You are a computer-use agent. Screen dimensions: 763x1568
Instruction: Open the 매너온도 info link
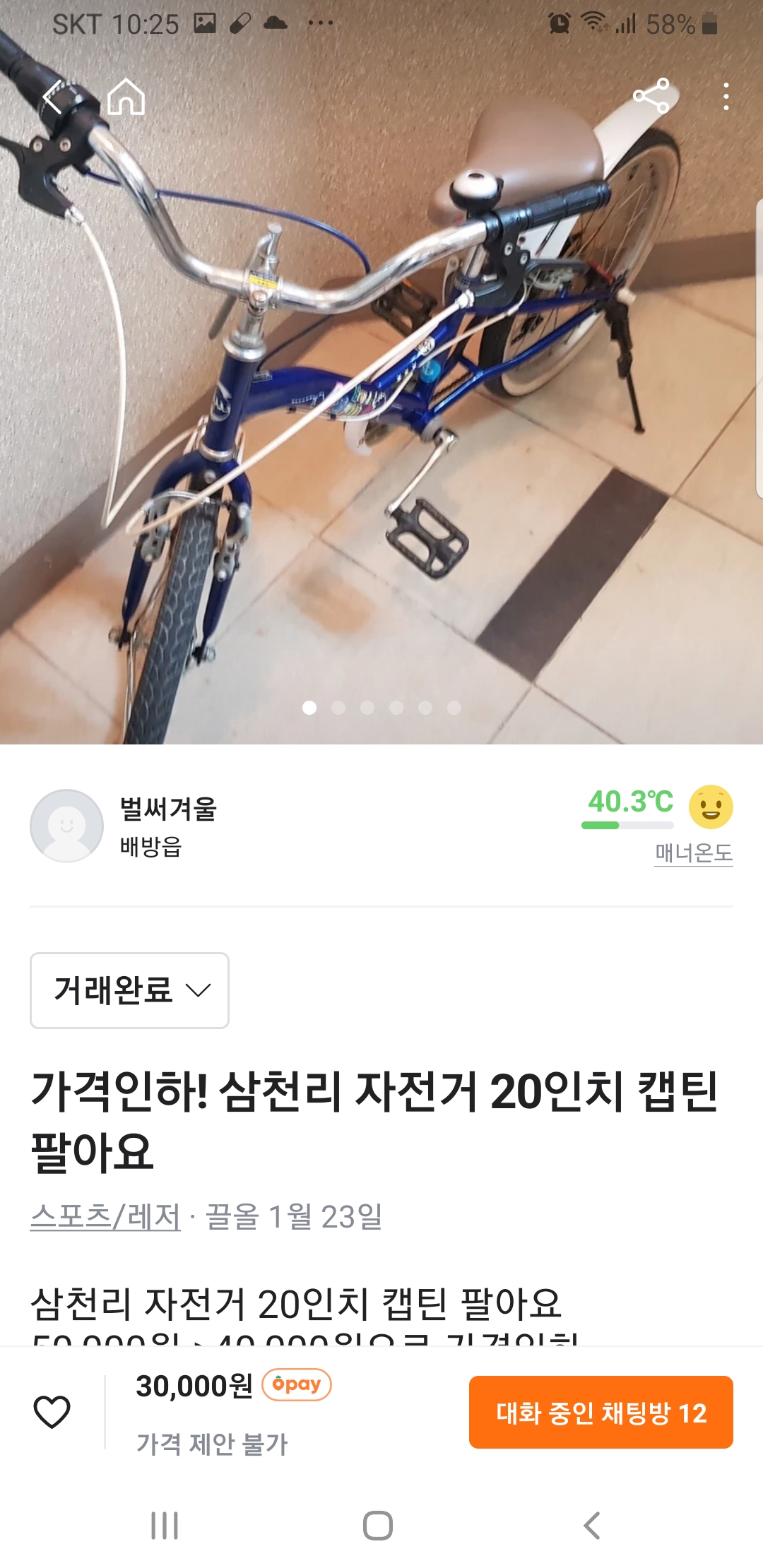(x=693, y=853)
